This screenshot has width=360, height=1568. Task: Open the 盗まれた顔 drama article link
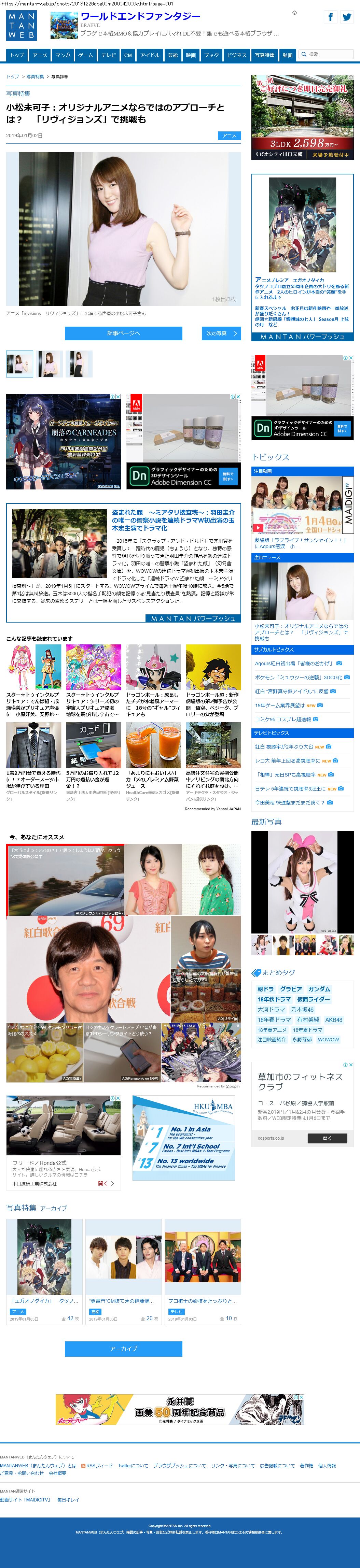click(x=173, y=520)
